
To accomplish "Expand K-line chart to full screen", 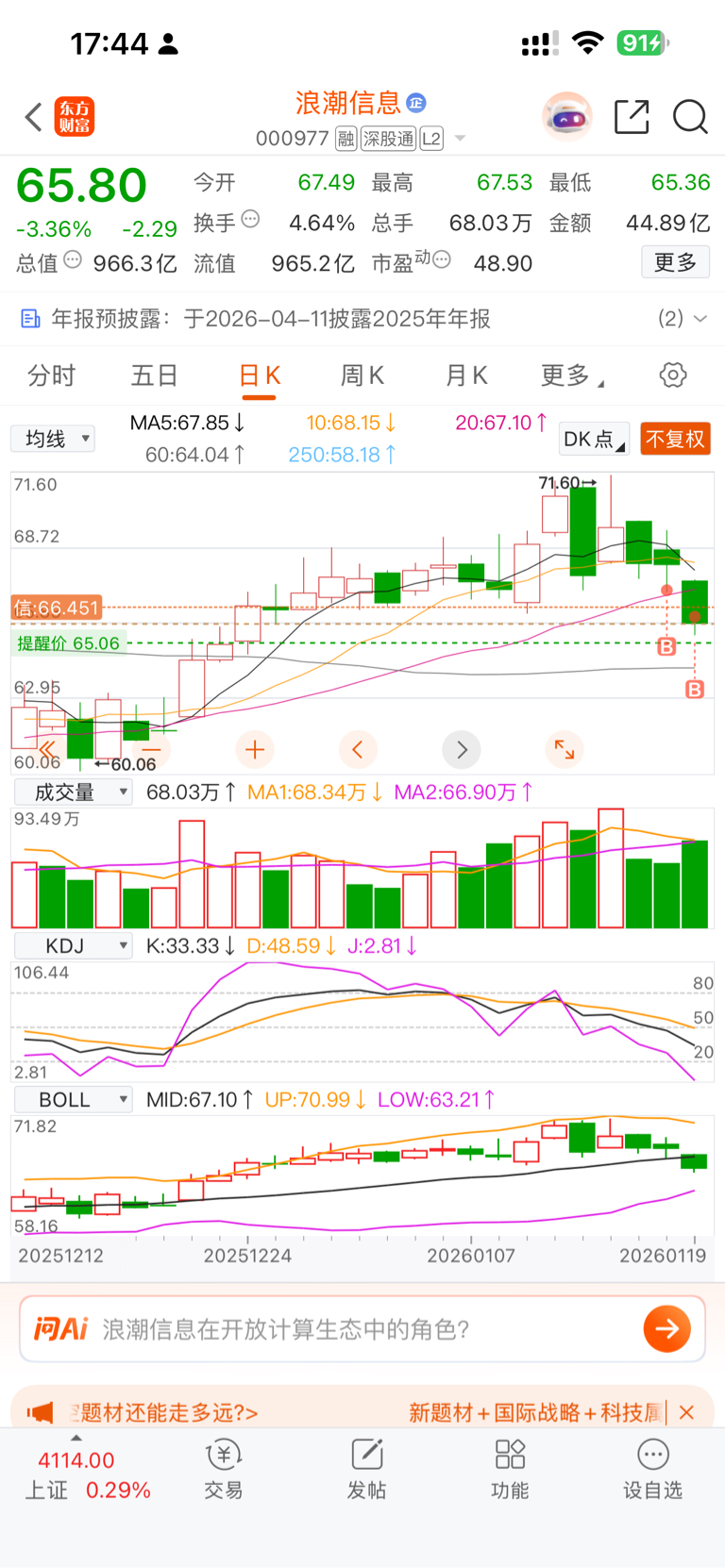I will (x=565, y=750).
